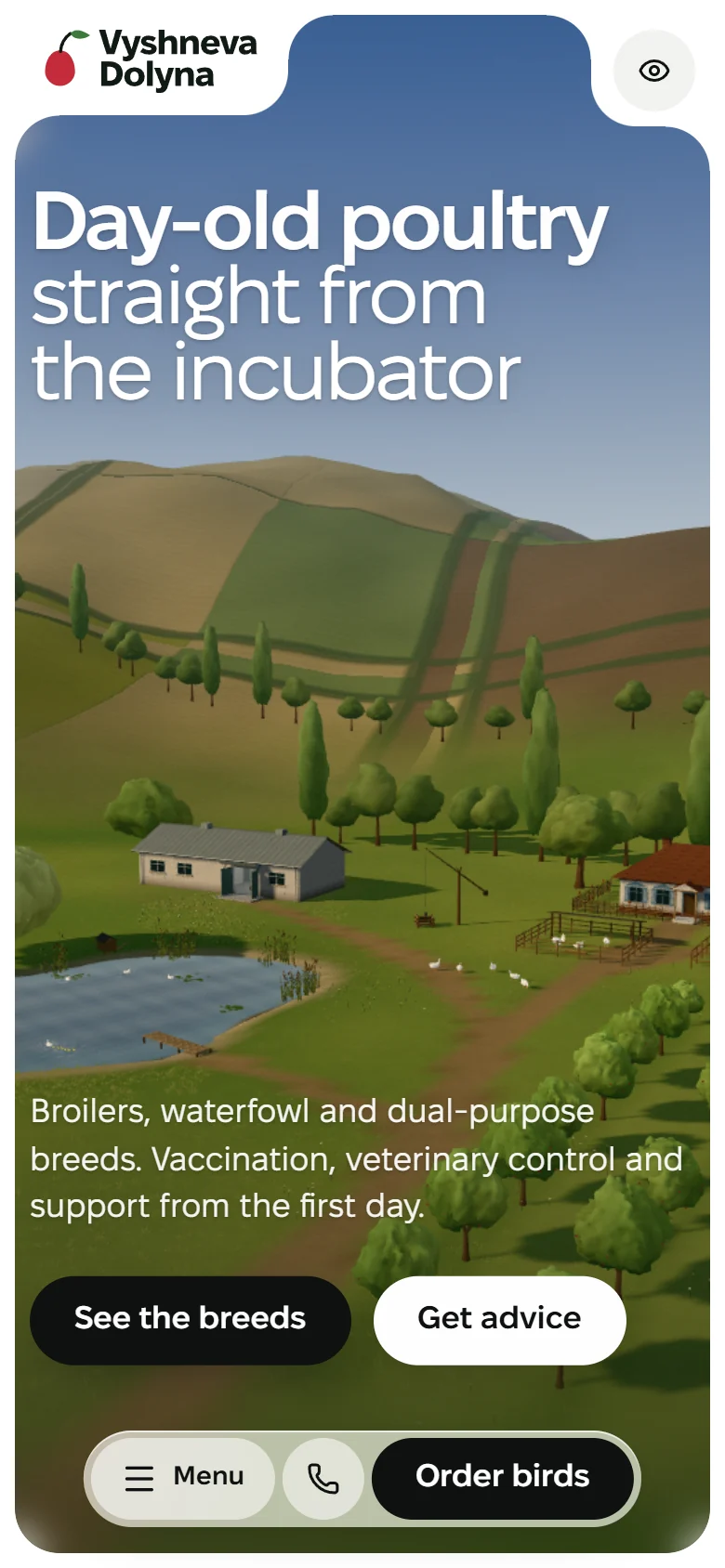
Task: Tap the eye accessibility icon
Action: [x=654, y=71]
